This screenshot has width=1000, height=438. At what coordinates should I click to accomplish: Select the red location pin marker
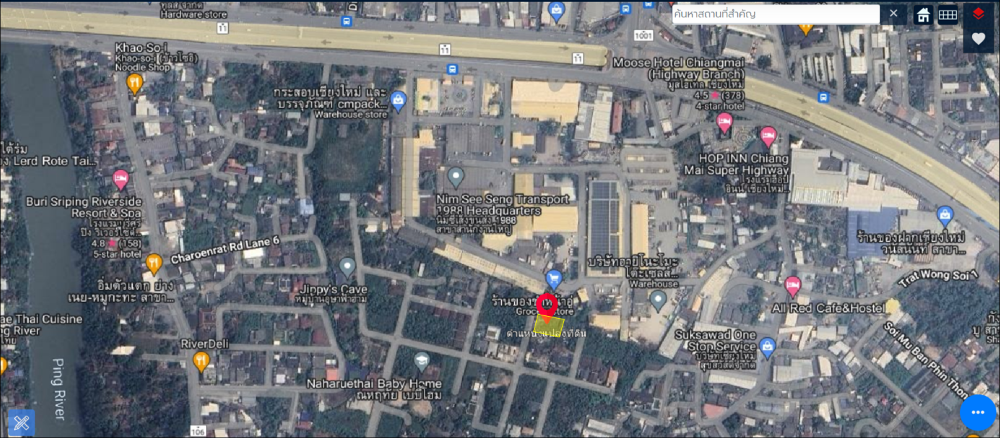pyautogui.click(x=547, y=304)
